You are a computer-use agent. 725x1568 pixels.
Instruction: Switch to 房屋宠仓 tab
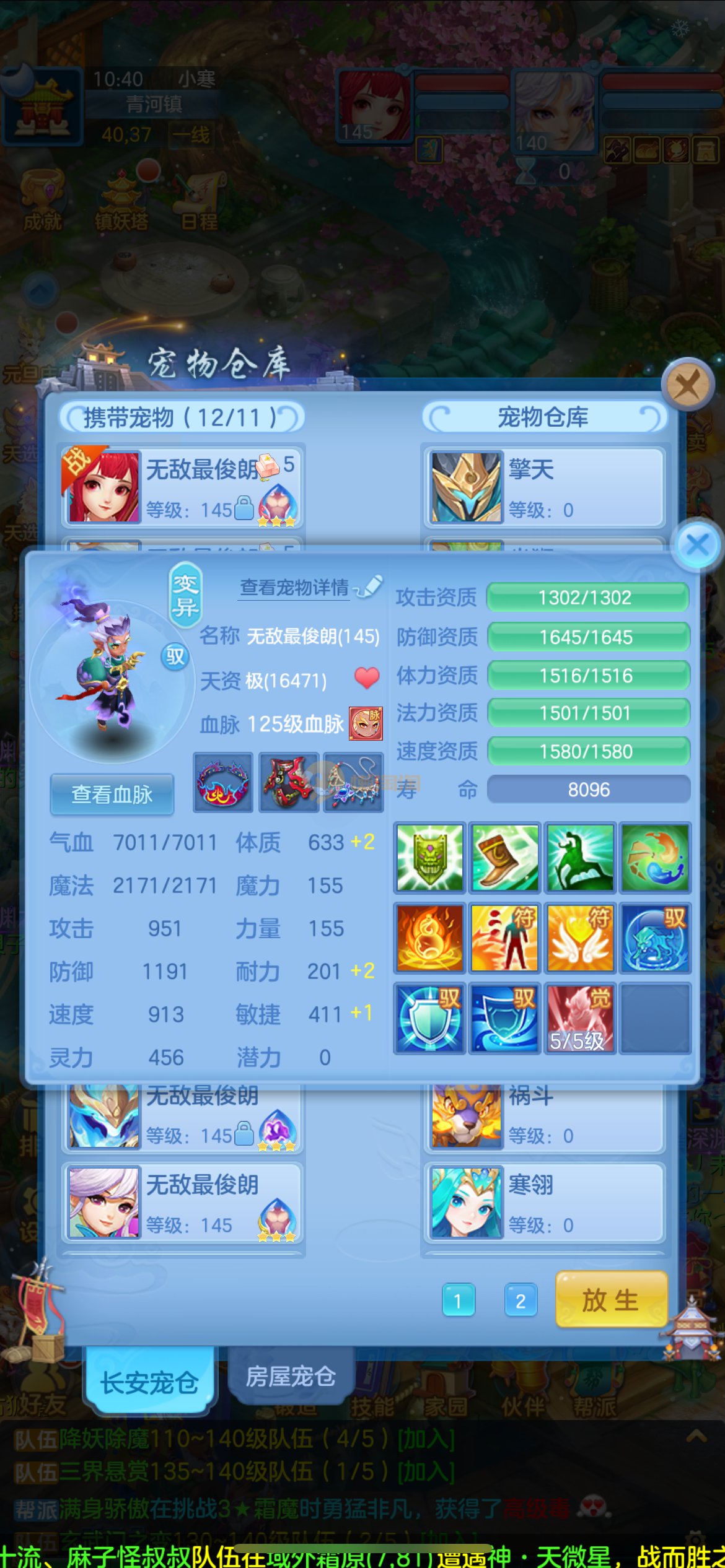(291, 1376)
